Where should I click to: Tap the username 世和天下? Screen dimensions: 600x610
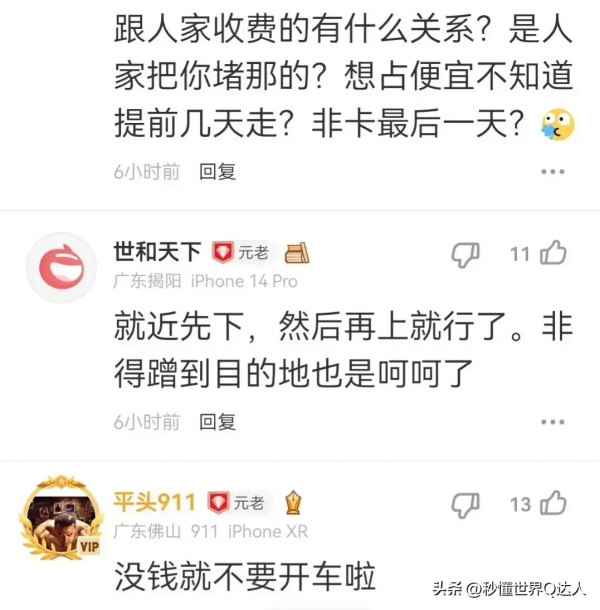pos(157,253)
